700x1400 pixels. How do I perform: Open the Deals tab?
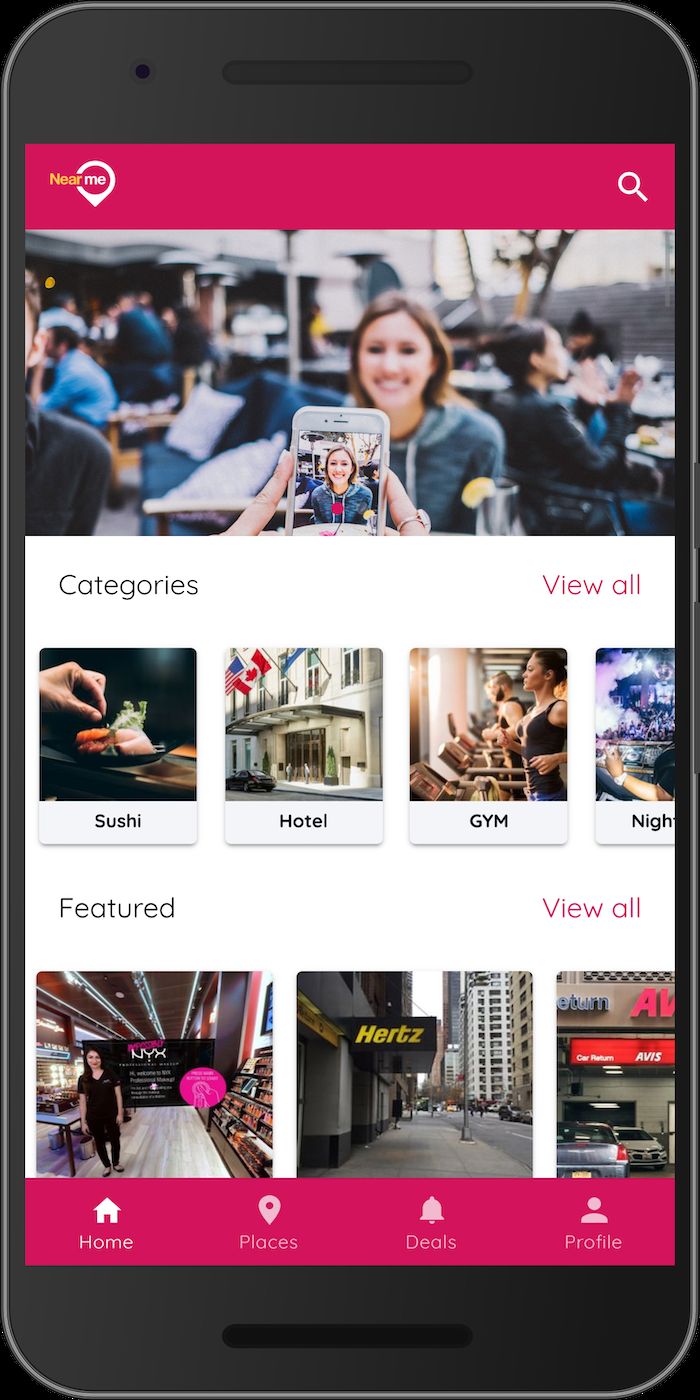[431, 1224]
